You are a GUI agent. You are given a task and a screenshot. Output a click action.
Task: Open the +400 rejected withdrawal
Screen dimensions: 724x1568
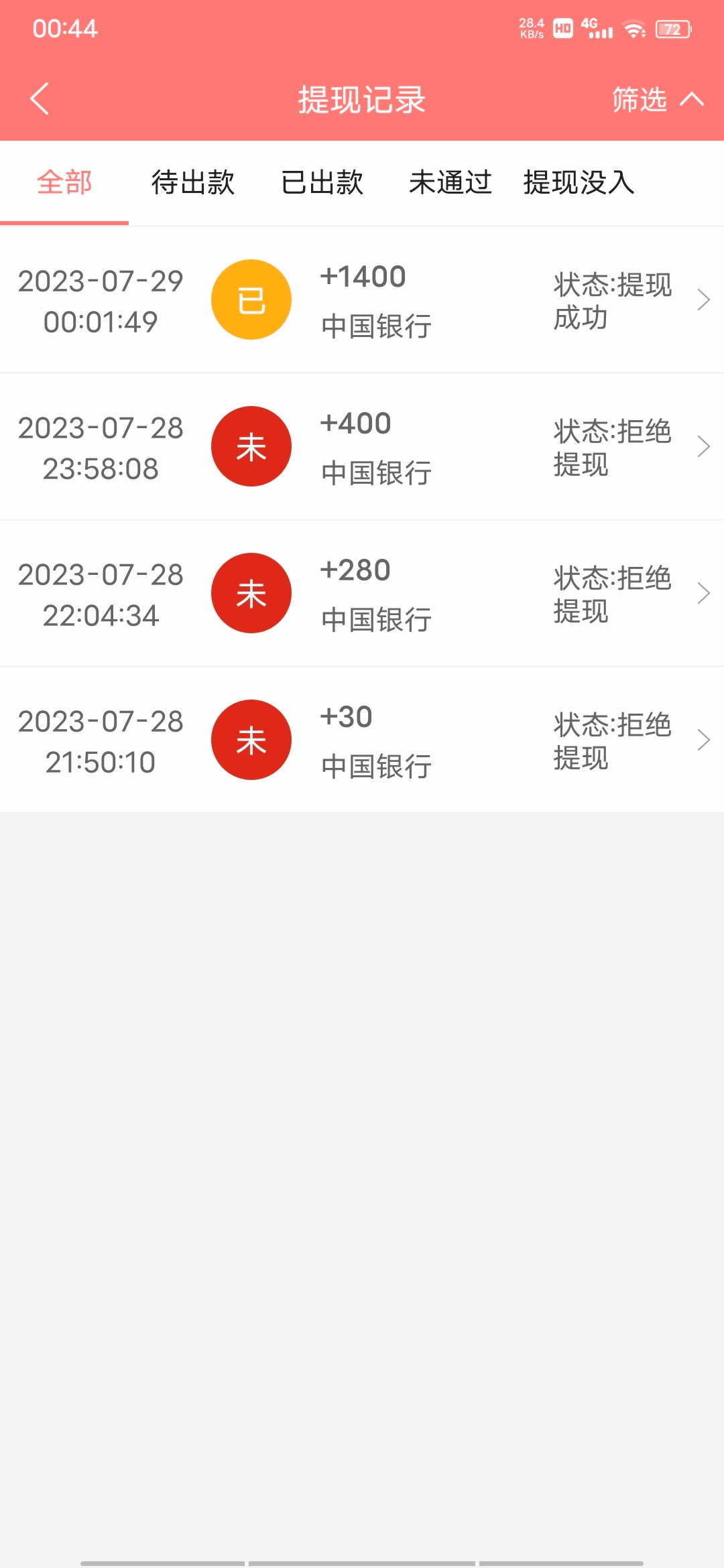pyautogui.click(x=362, y=447)
